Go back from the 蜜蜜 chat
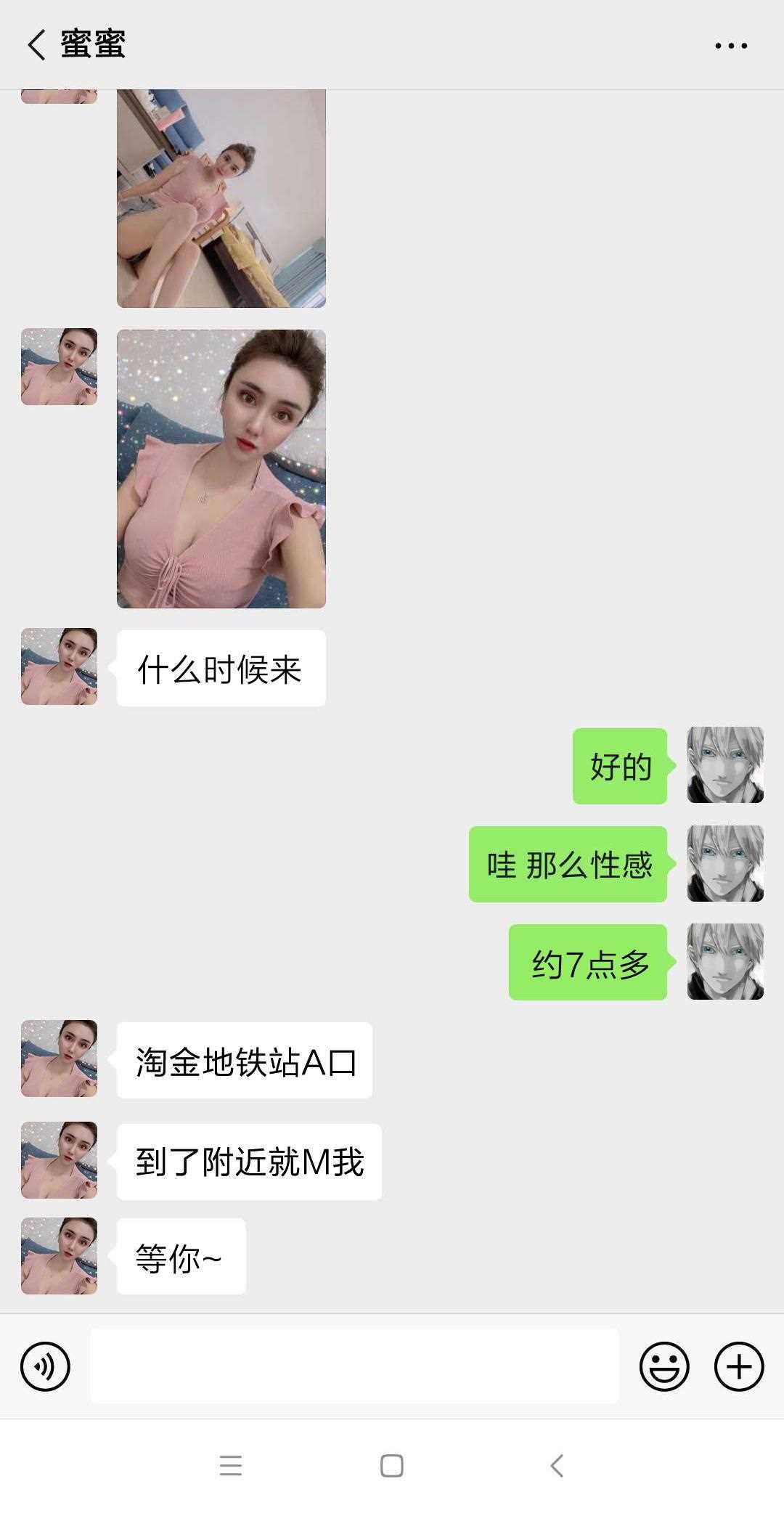This screenshot has height=1513, width=784. coord(36,45)
